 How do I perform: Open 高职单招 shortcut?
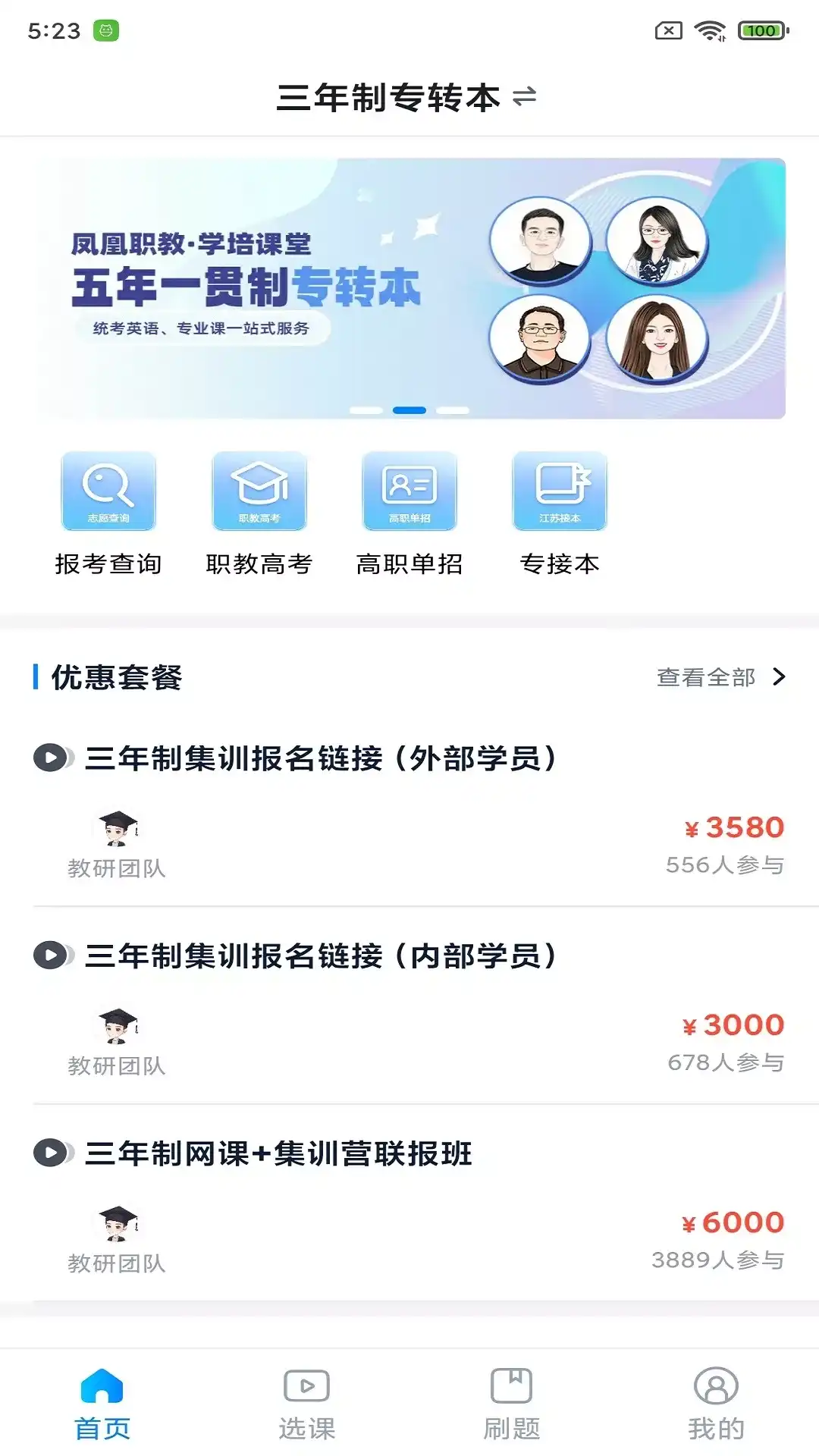409,513
